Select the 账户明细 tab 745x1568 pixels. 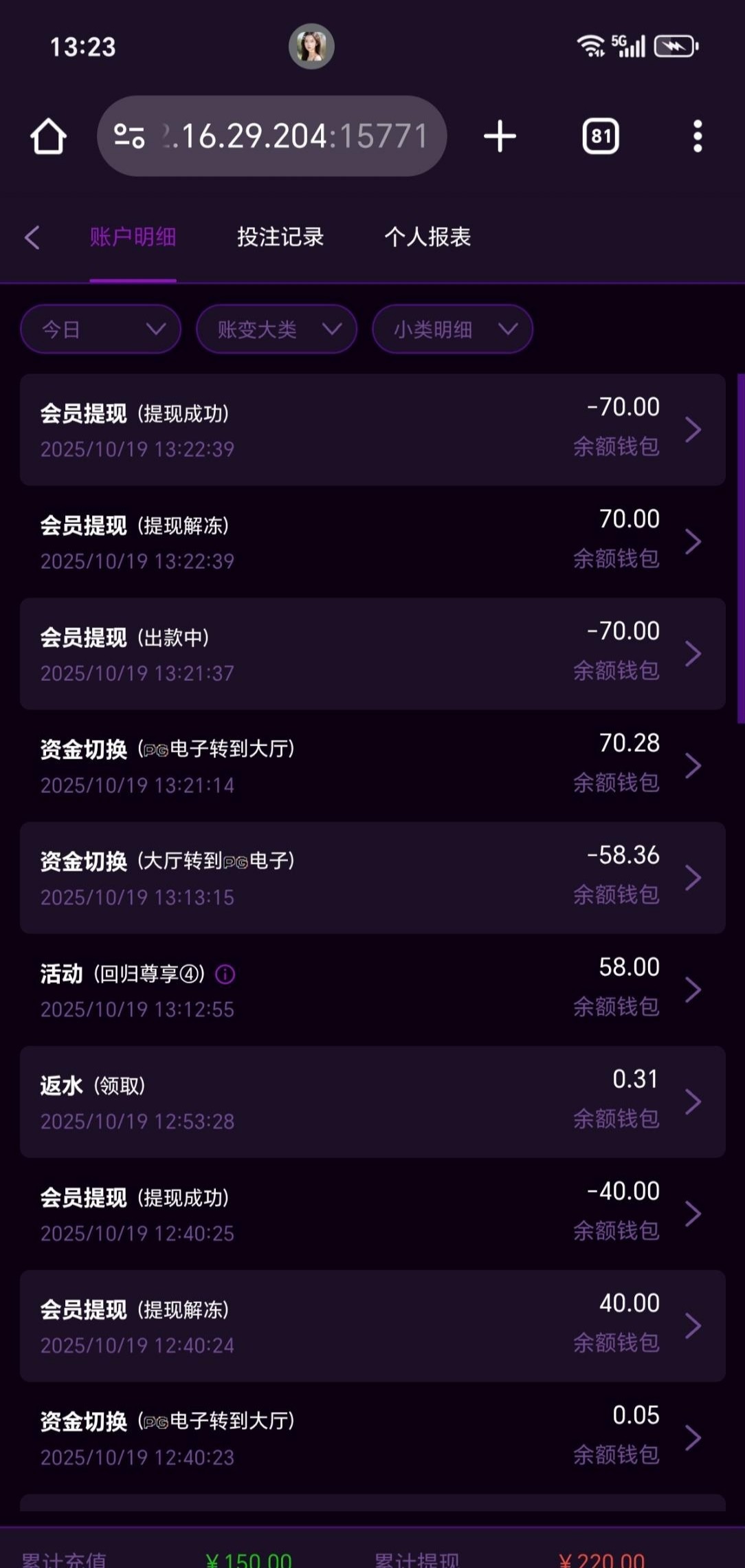click(133, 237)
